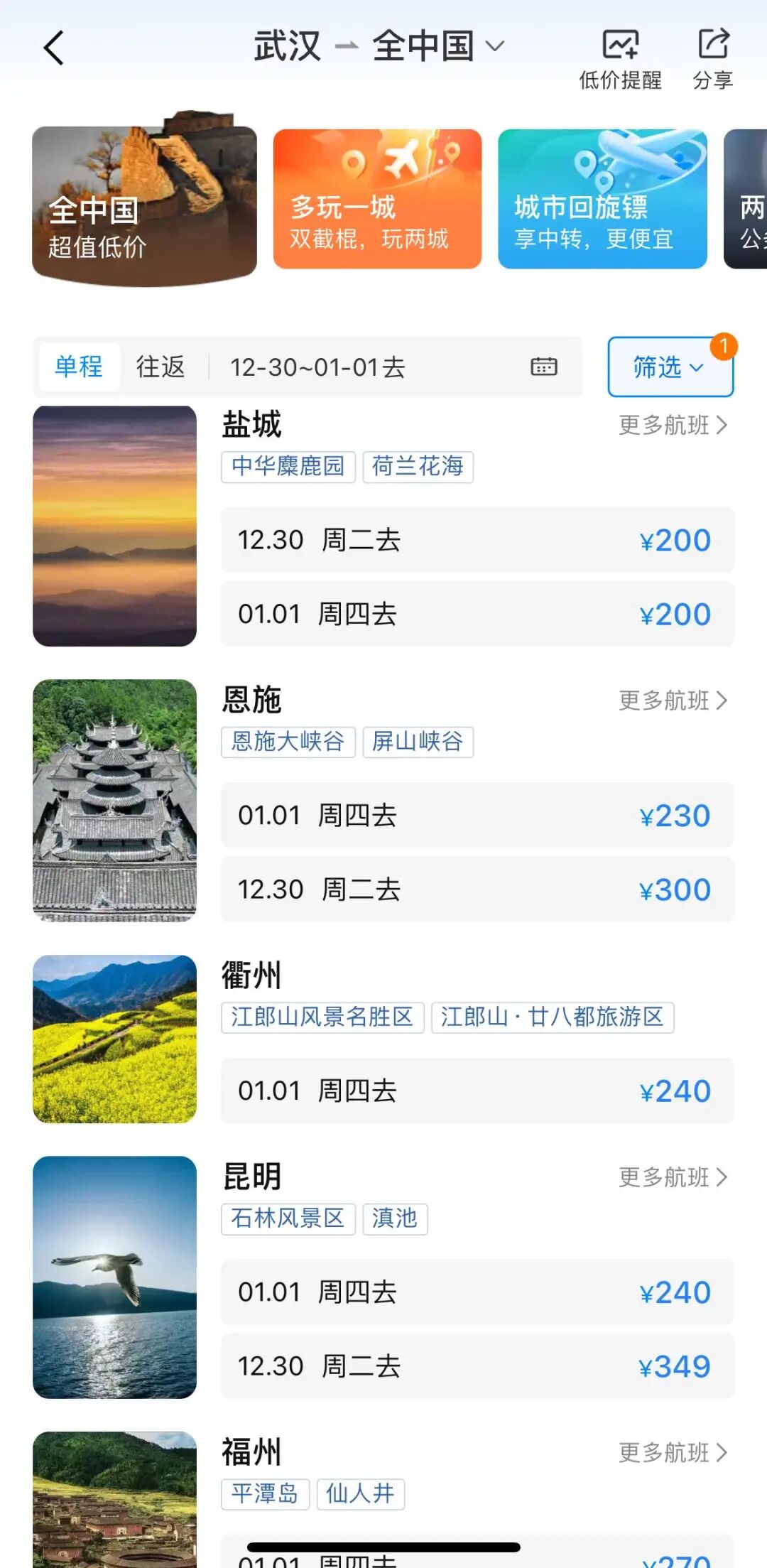Viewport: 767px width, 1568px height.
Task: Choose the 盐城 12.30 周二 ¥200 flight
Action: click(x=477, y=540)
